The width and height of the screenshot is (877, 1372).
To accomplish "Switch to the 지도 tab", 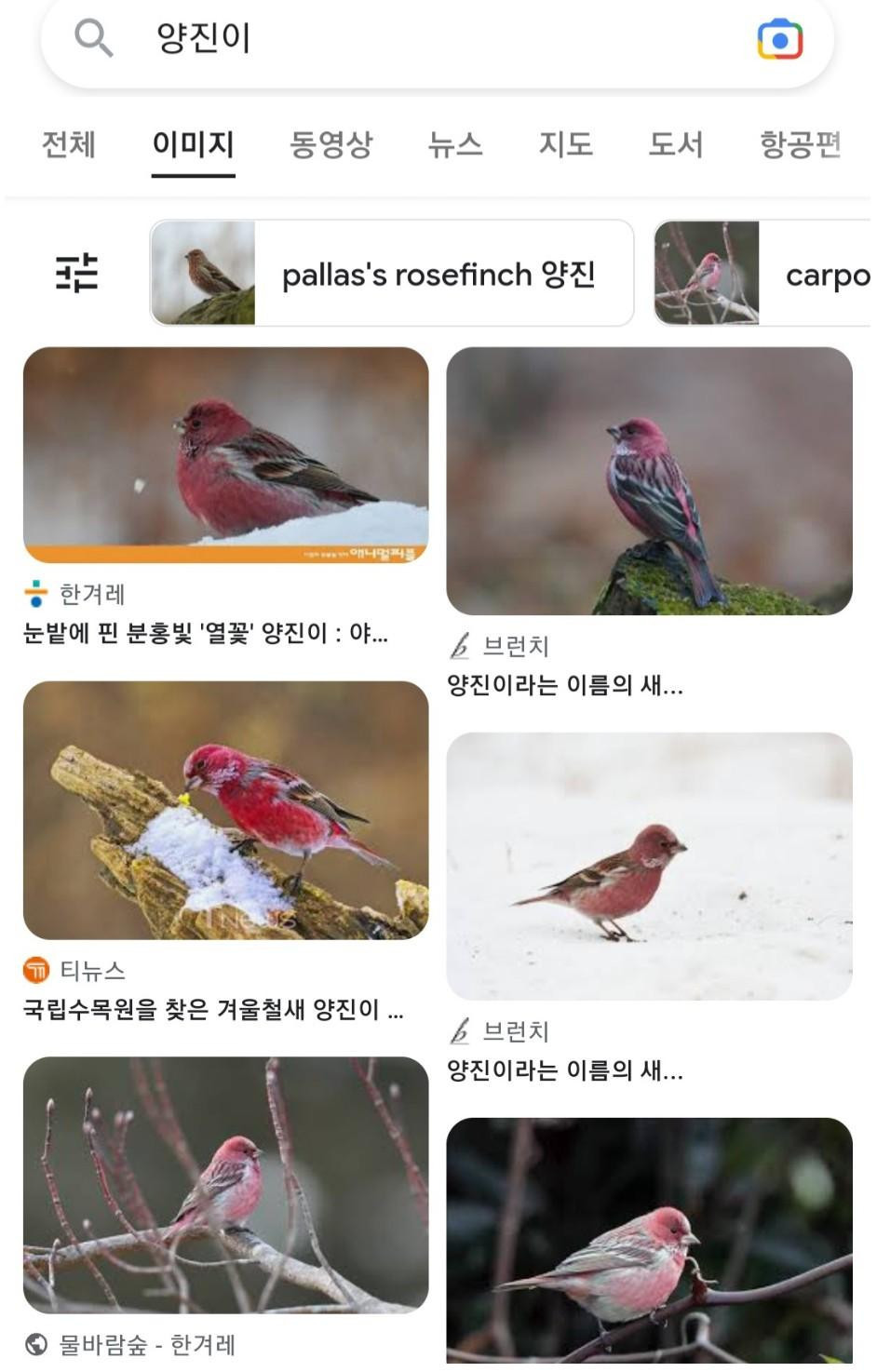I will point(565,144).
